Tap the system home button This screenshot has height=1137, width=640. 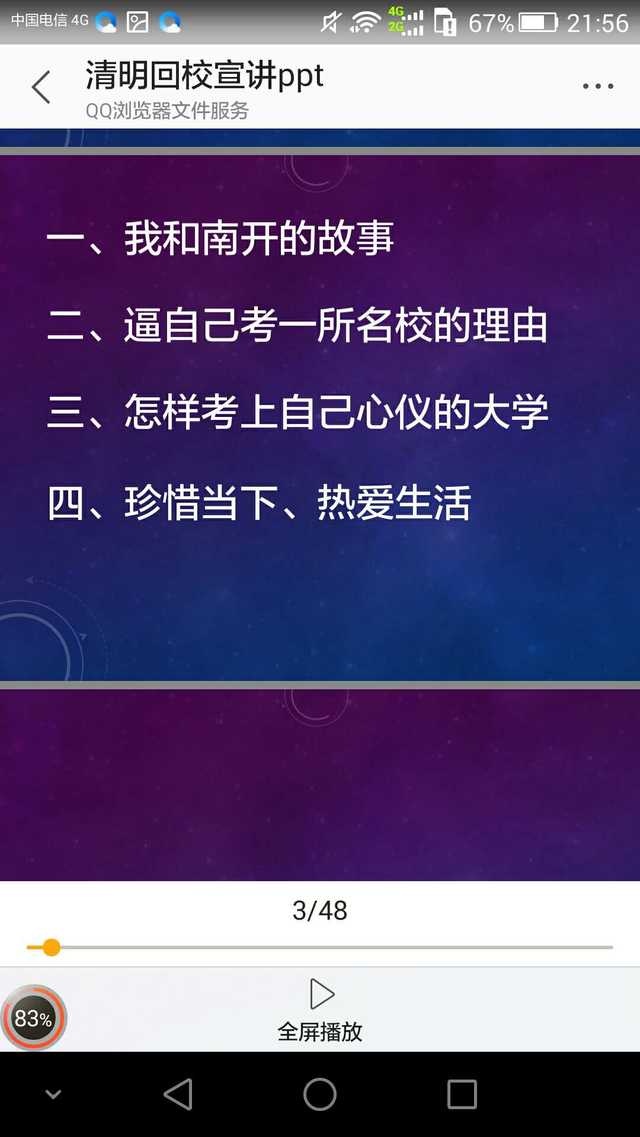320,1094
